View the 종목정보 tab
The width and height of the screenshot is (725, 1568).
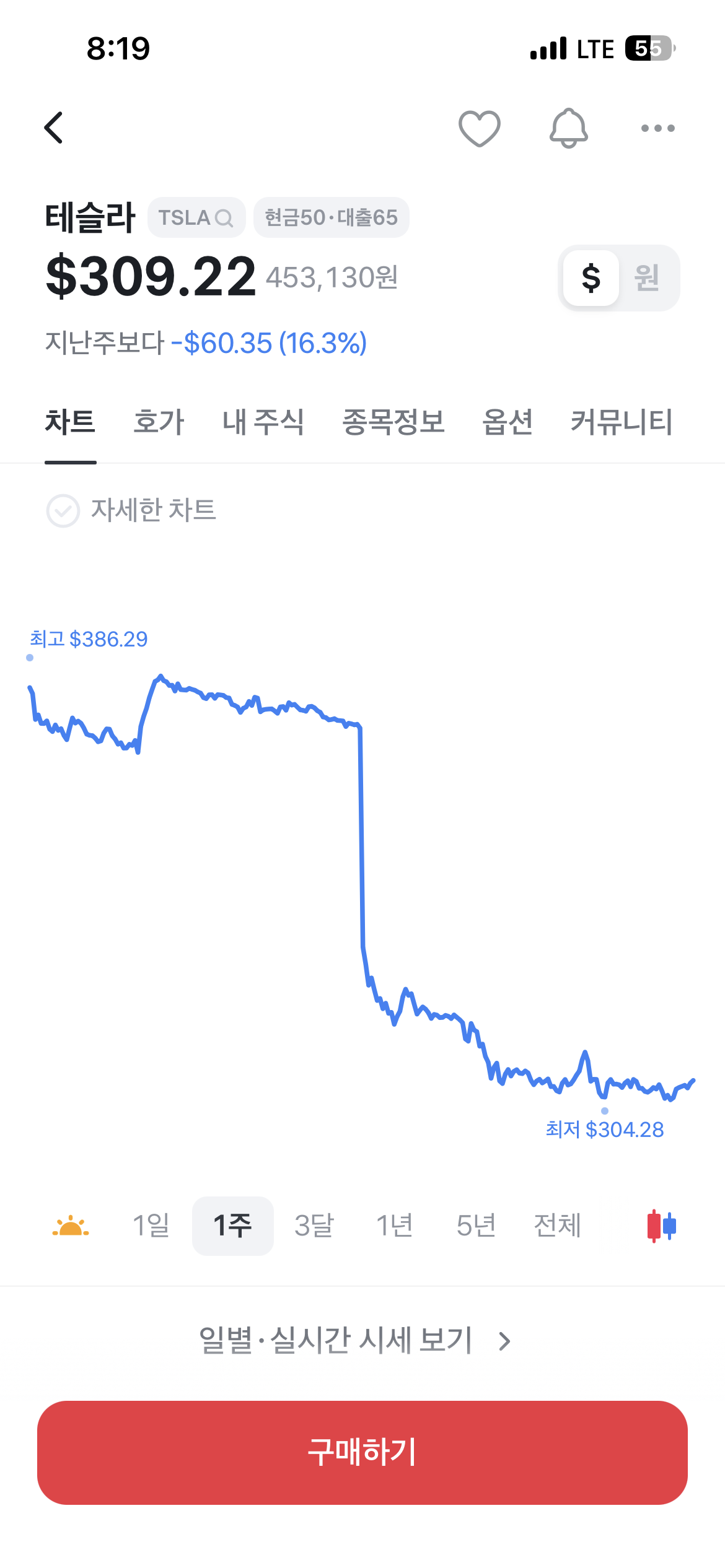(x=393, y=422)
